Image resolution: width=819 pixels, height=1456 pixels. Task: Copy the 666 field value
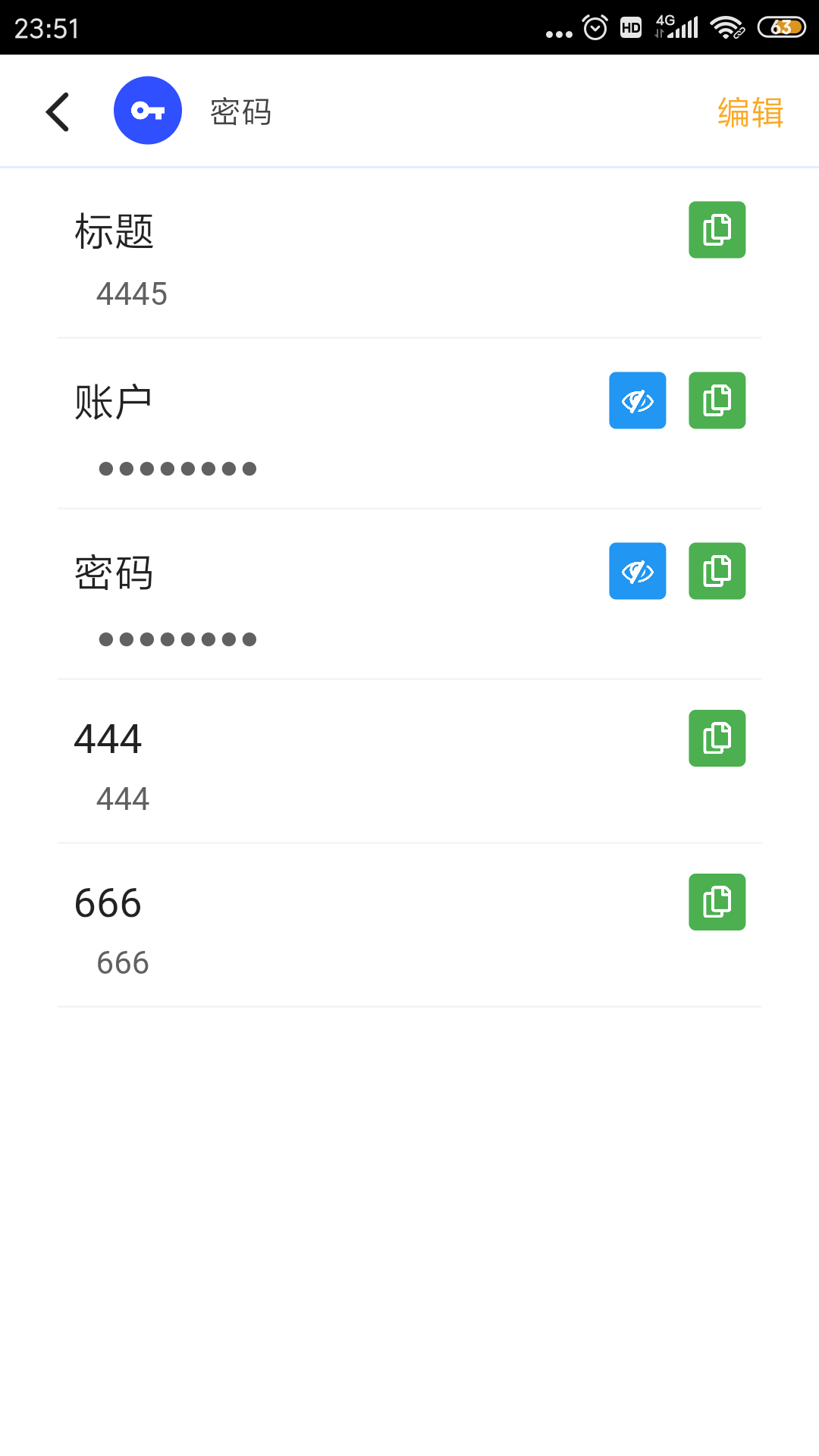pyautogui.click(x=717, y=902)
